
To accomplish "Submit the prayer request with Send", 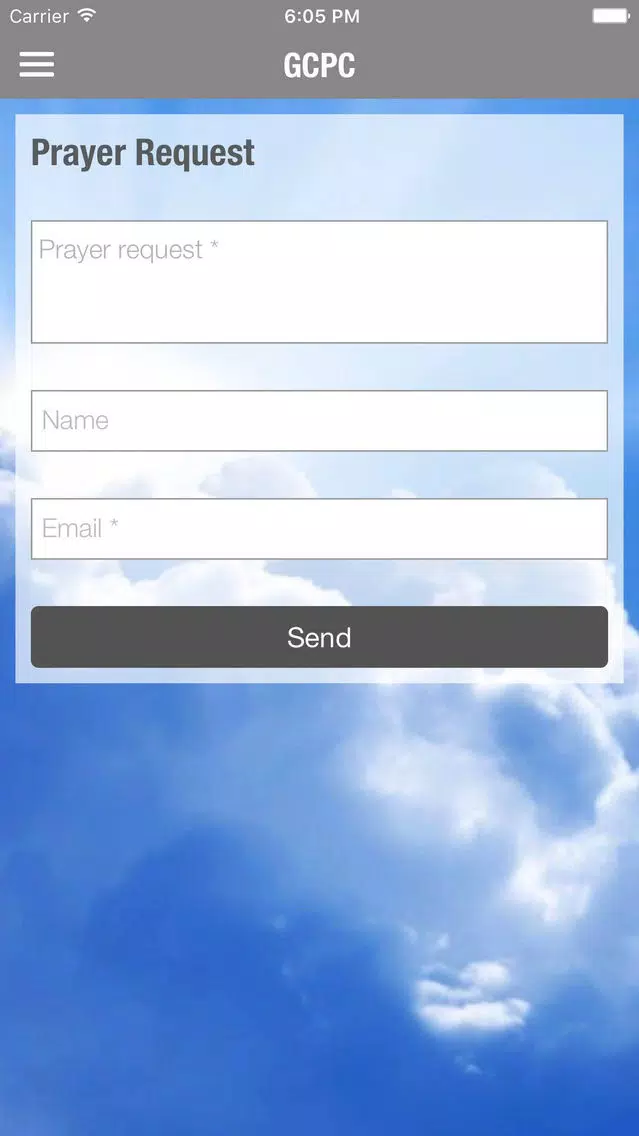I will tap(319, 637).
